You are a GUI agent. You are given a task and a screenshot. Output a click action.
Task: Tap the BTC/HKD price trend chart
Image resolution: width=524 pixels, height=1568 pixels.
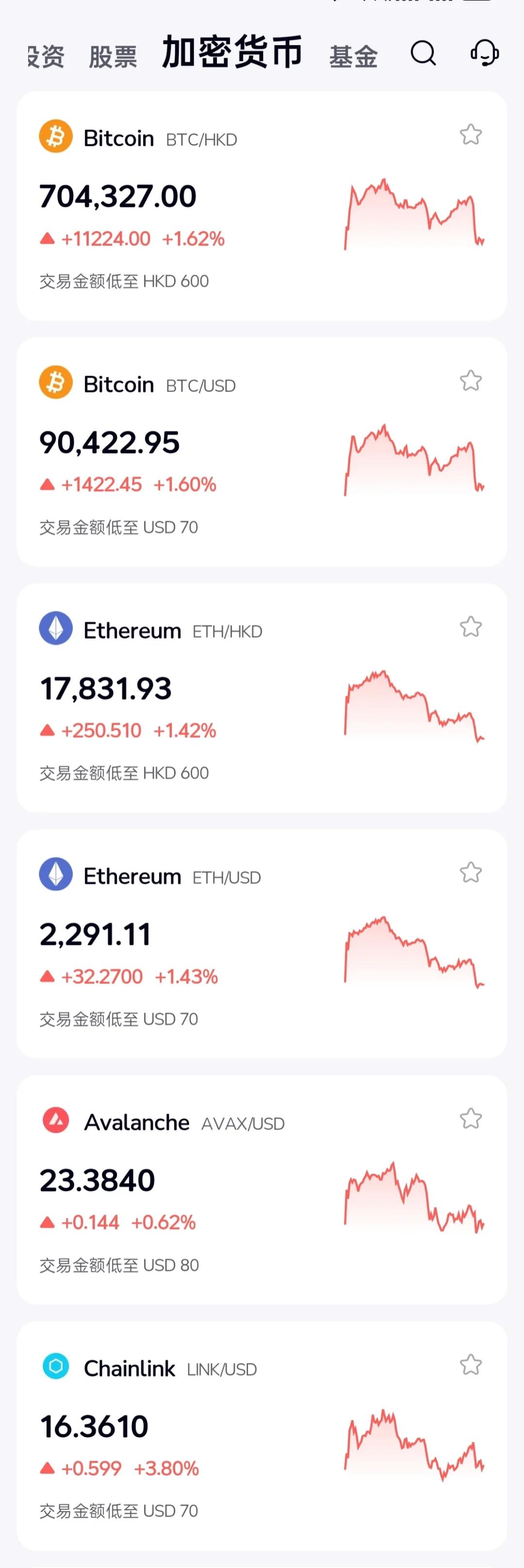click(414, 213)
